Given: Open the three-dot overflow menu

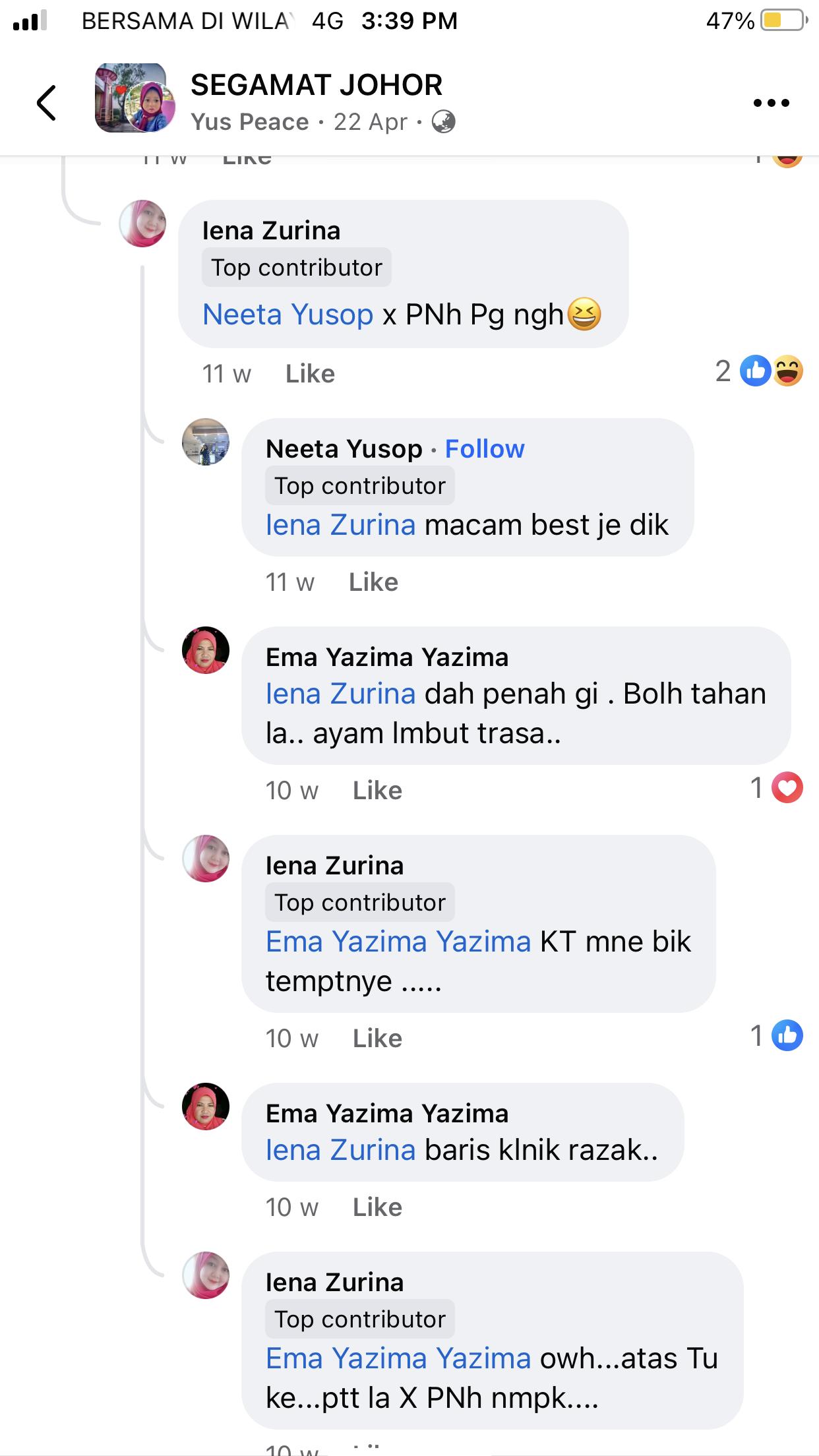Looking at the screenshot, I should (x=771, y=103).
